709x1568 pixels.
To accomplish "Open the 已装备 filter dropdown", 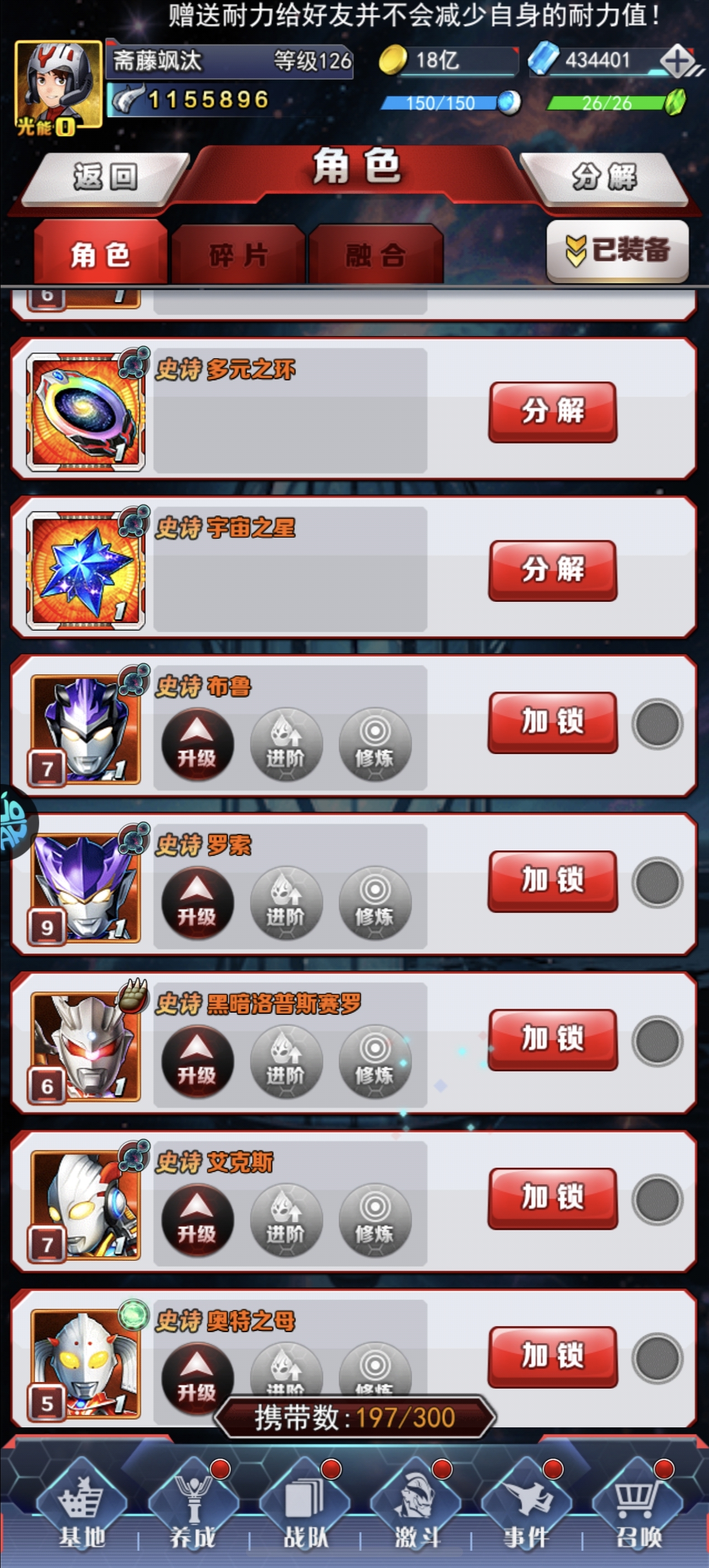I will [x=618, y=251].
